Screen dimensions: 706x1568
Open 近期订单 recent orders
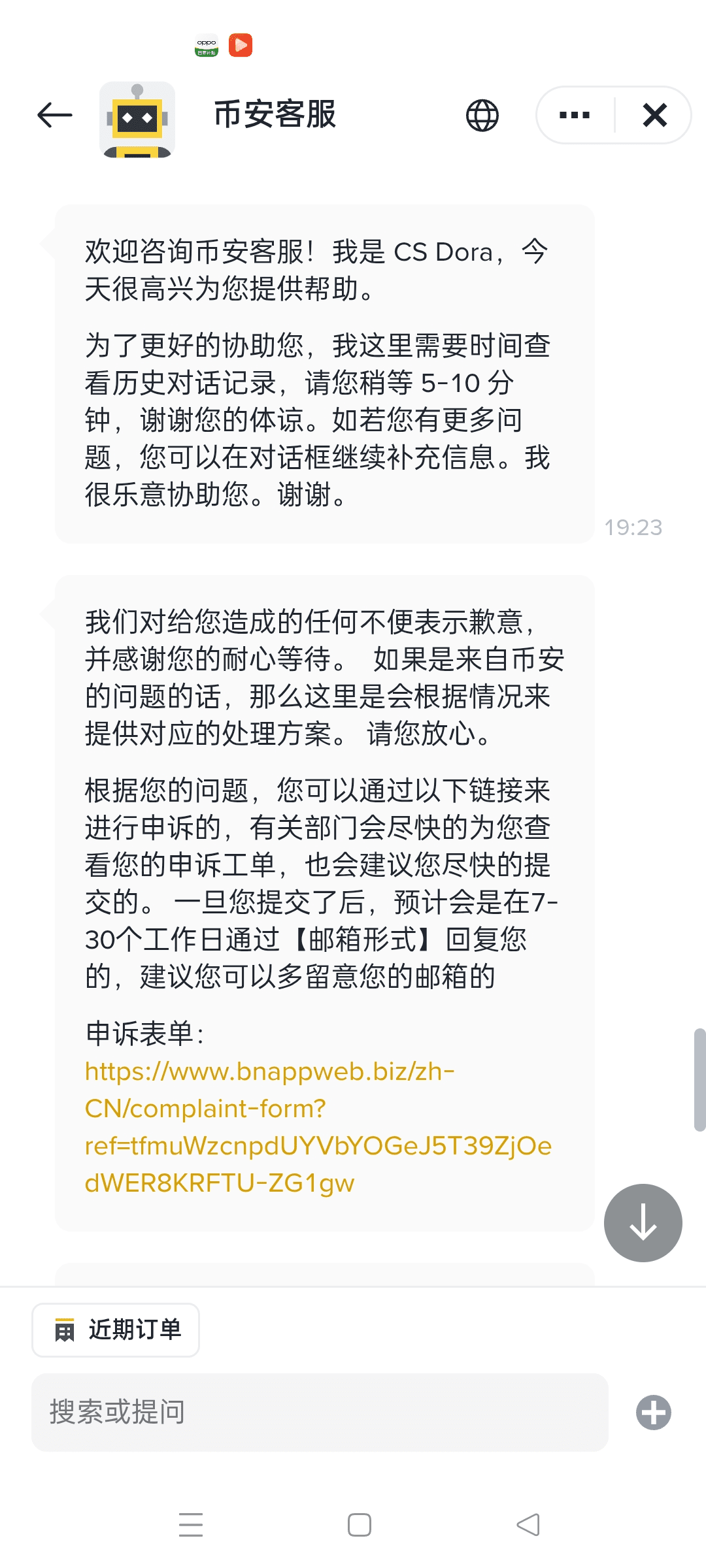click(116, 1330)
